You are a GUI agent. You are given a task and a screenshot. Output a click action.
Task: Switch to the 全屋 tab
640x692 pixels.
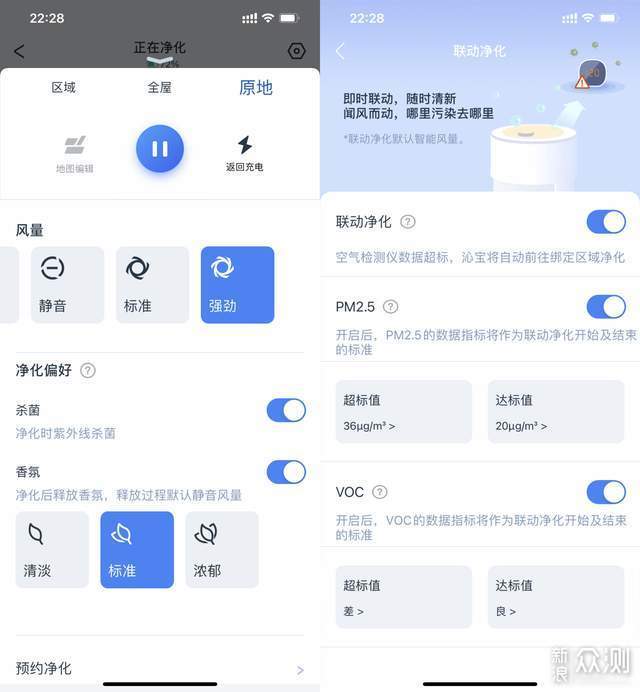159,87
